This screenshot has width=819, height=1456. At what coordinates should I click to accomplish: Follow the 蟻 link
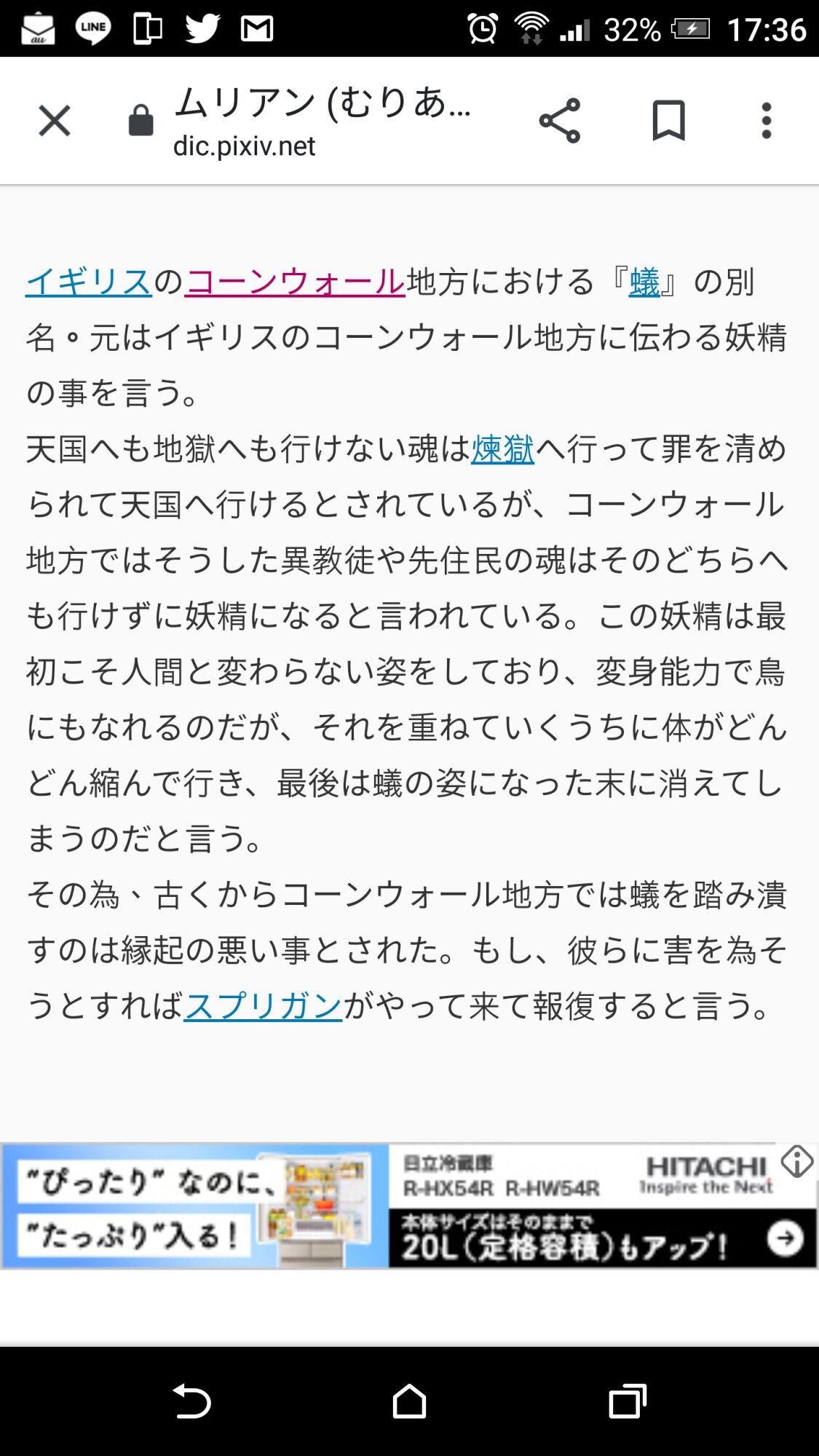coord(645,282)
